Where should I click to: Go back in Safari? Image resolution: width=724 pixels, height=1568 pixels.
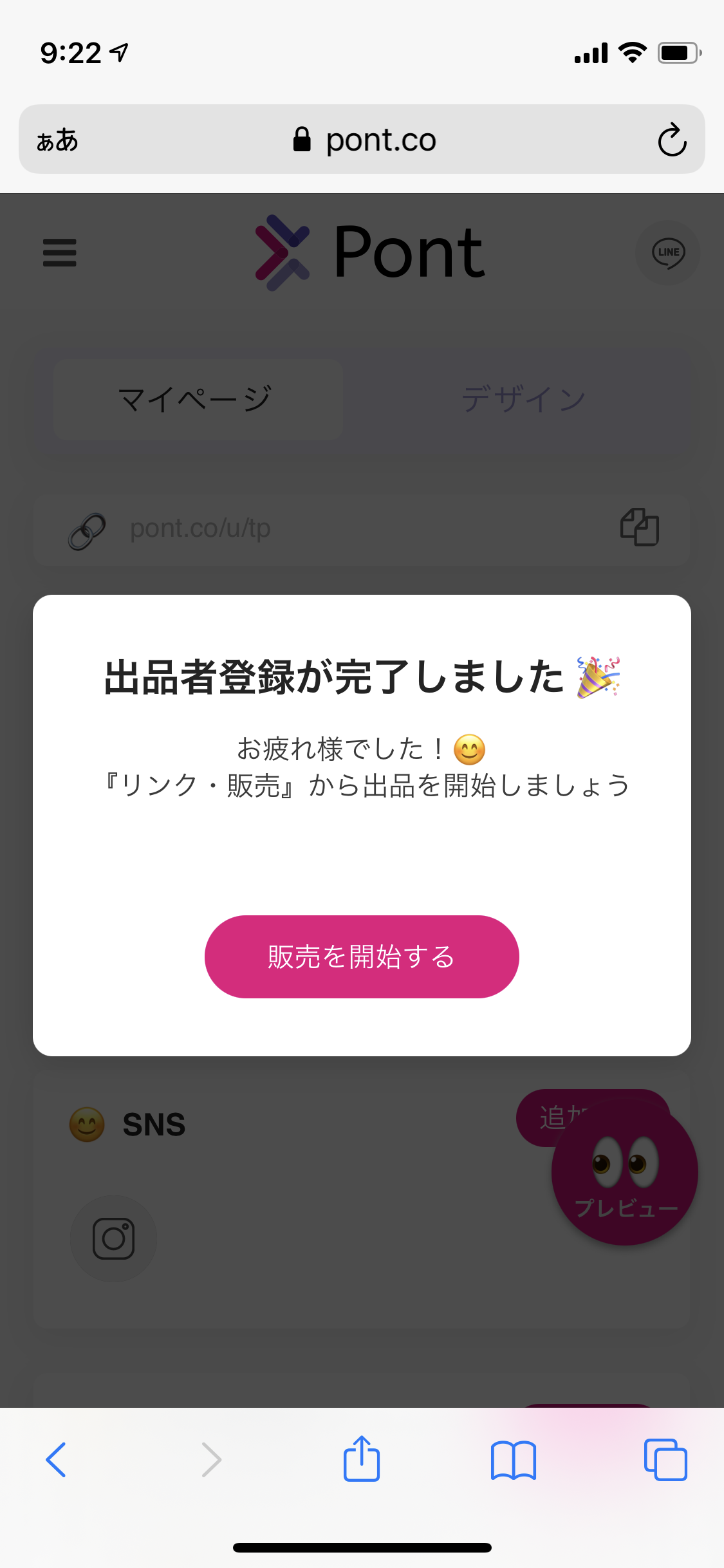point(56,1459)
